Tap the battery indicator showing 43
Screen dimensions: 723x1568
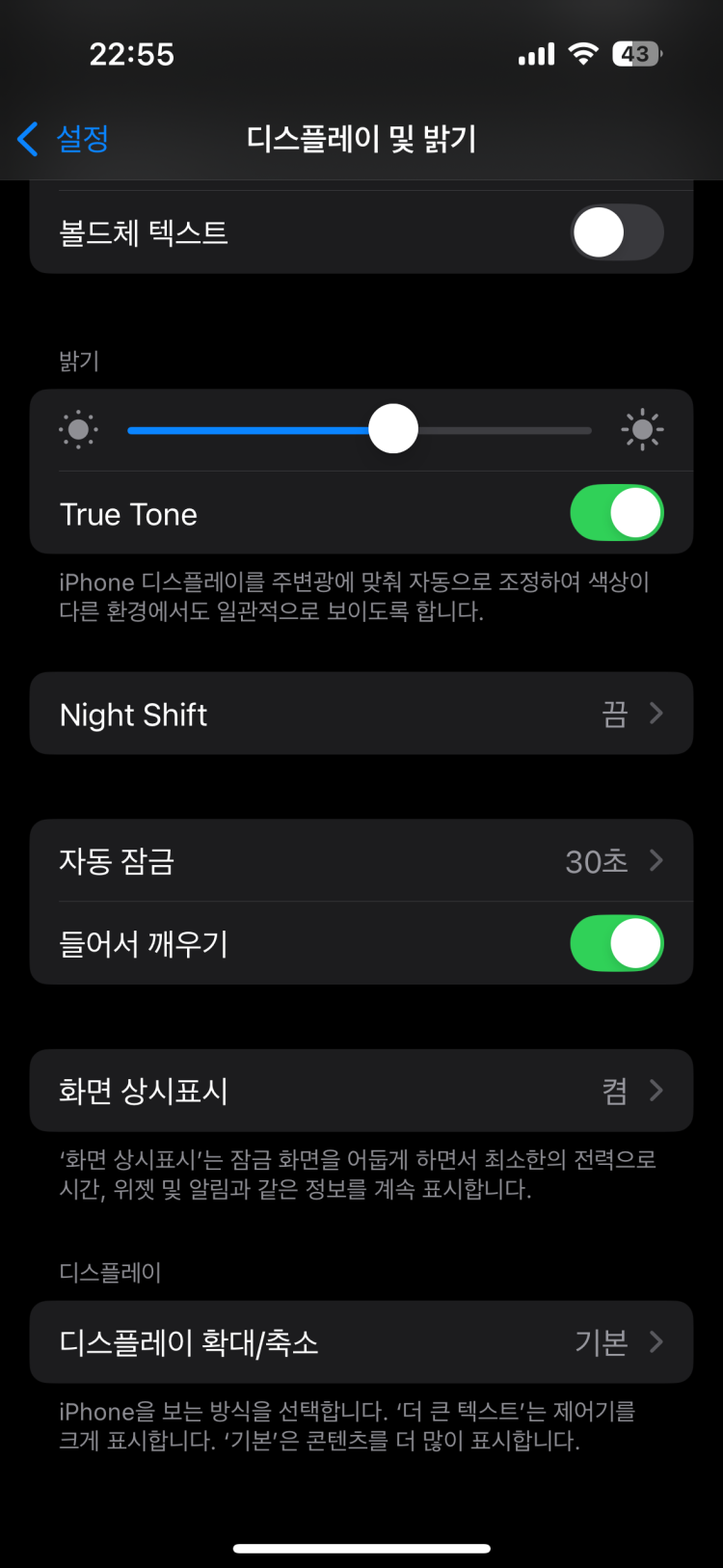point(636,53)
